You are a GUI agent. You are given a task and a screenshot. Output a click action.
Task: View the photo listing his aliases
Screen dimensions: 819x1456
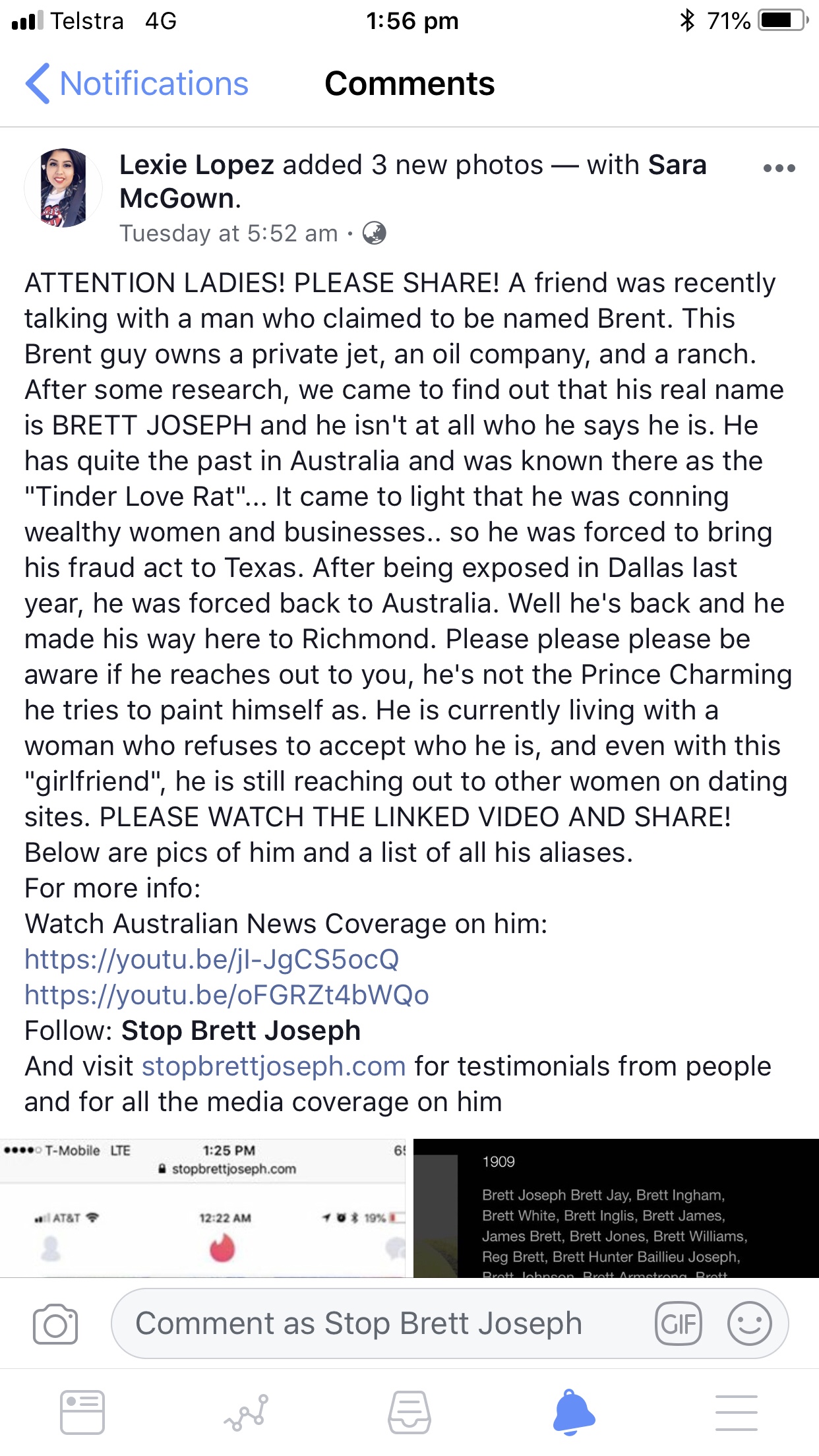click(x=616, y=1208)
